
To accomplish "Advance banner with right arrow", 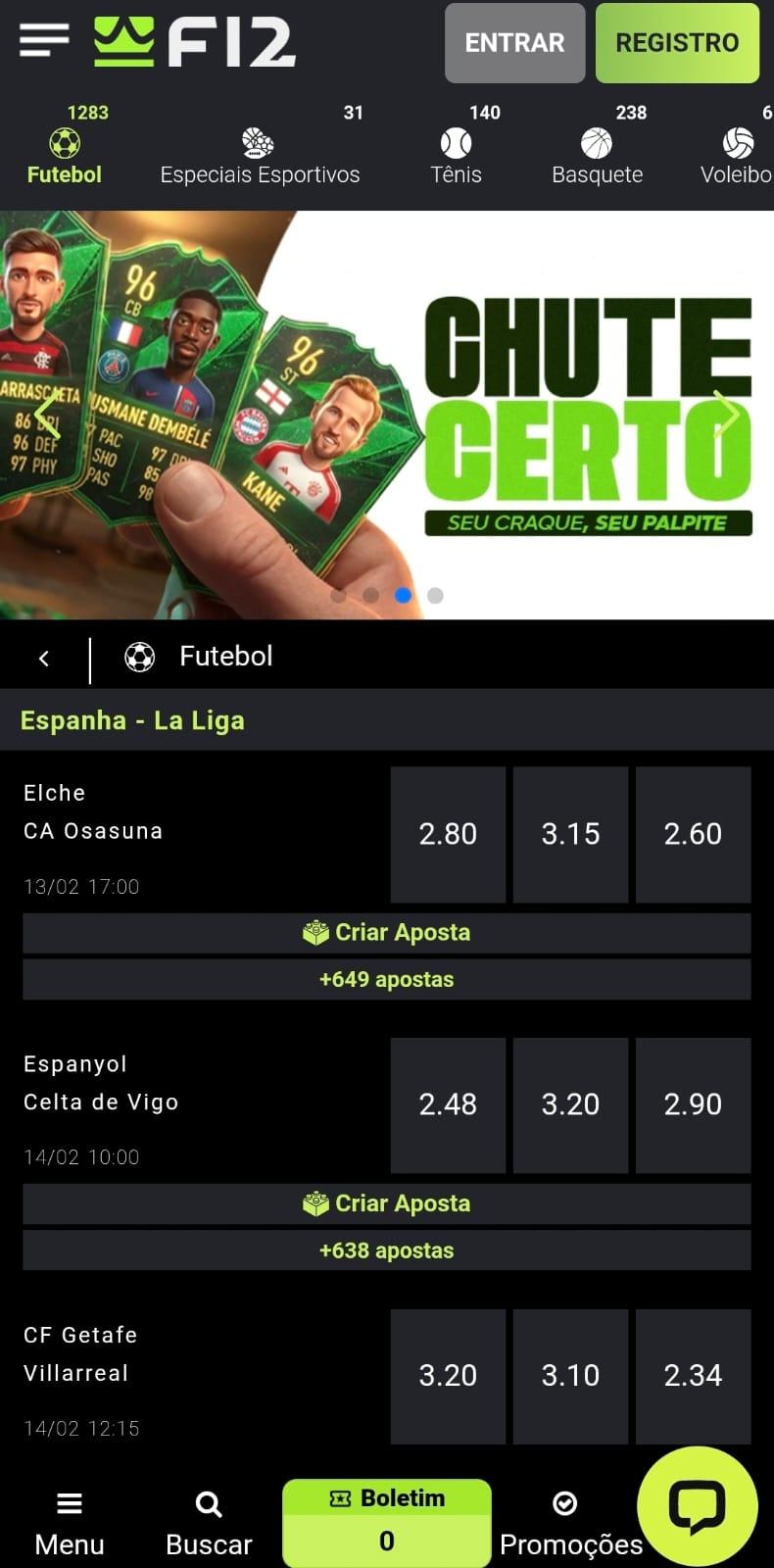I will point(727,414).
